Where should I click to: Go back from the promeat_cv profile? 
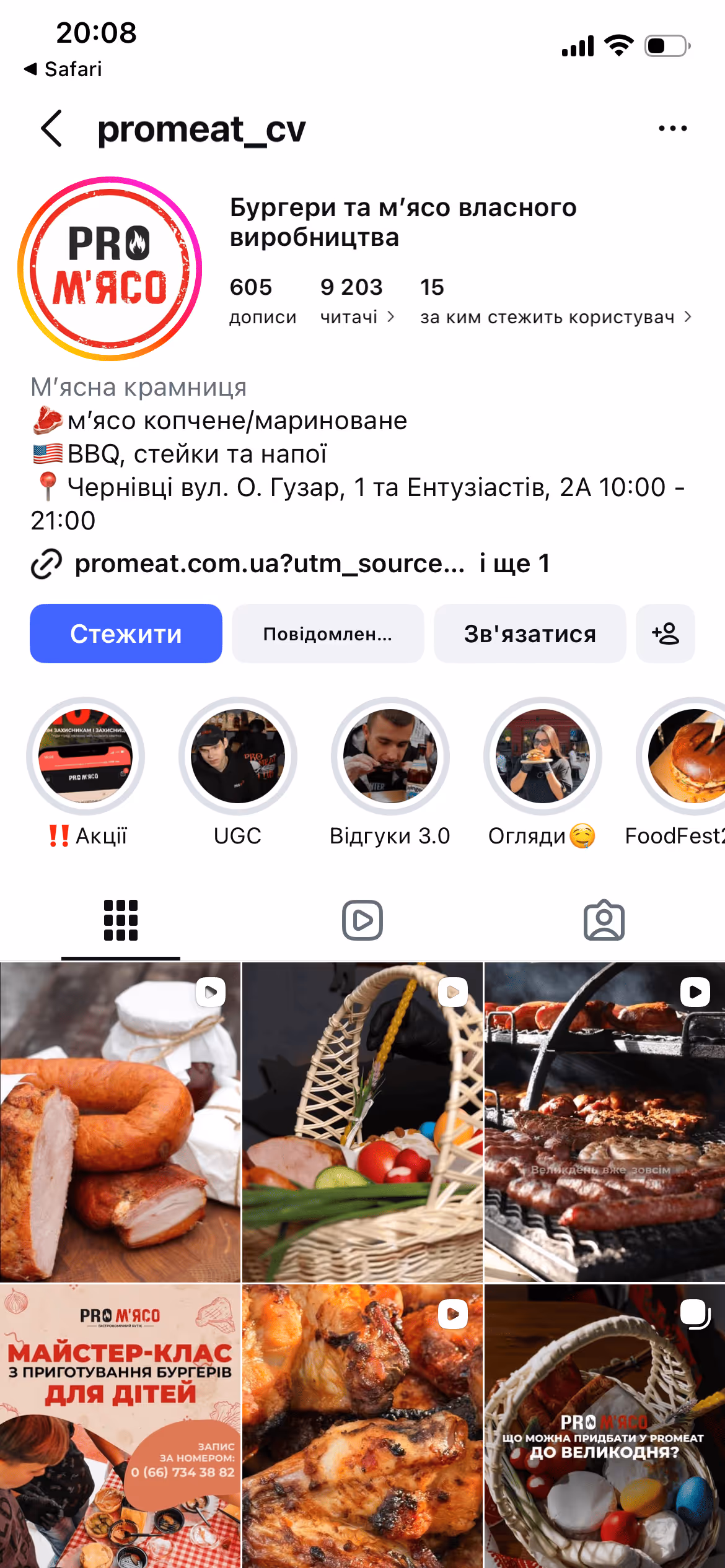52,129
